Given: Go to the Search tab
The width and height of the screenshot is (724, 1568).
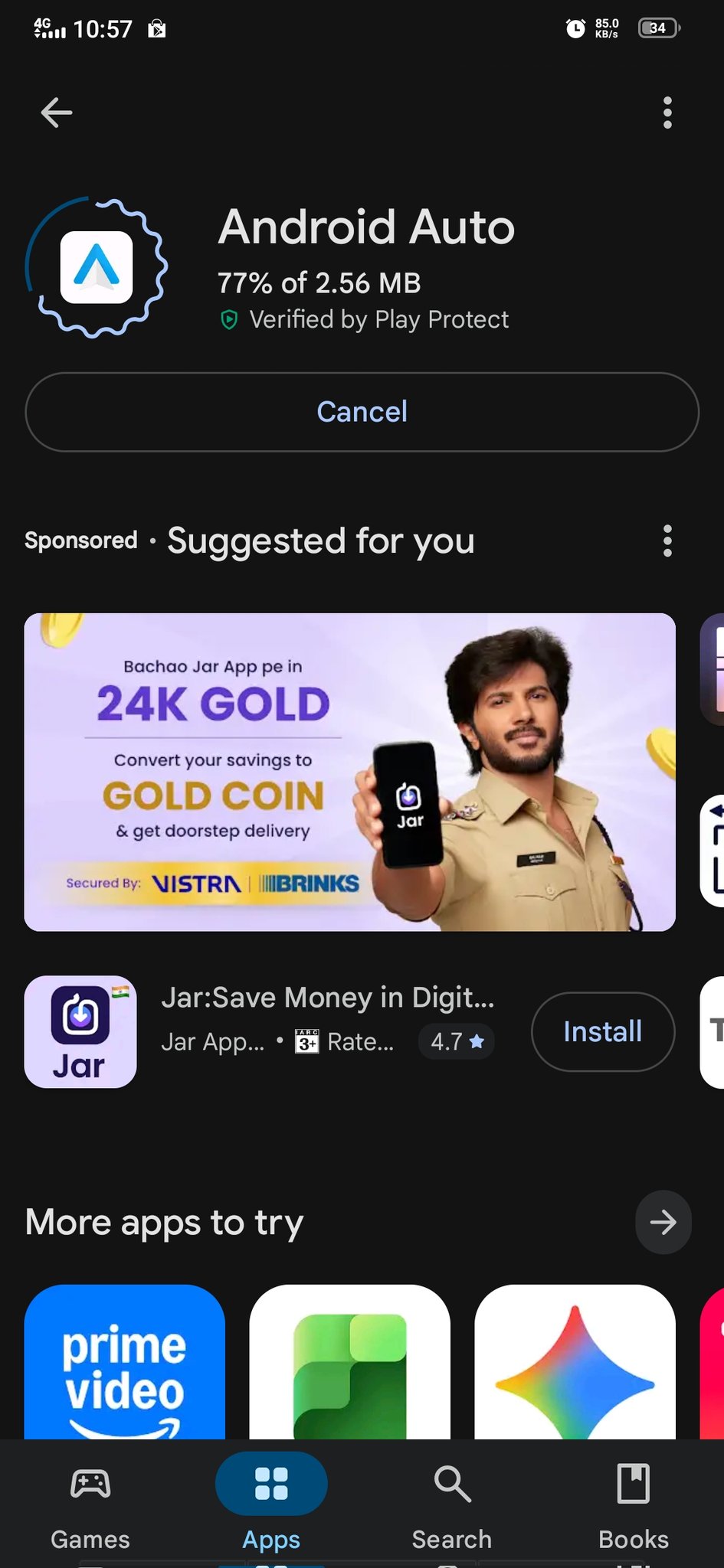Looking at the screenshot, I should click(452, 1504).
